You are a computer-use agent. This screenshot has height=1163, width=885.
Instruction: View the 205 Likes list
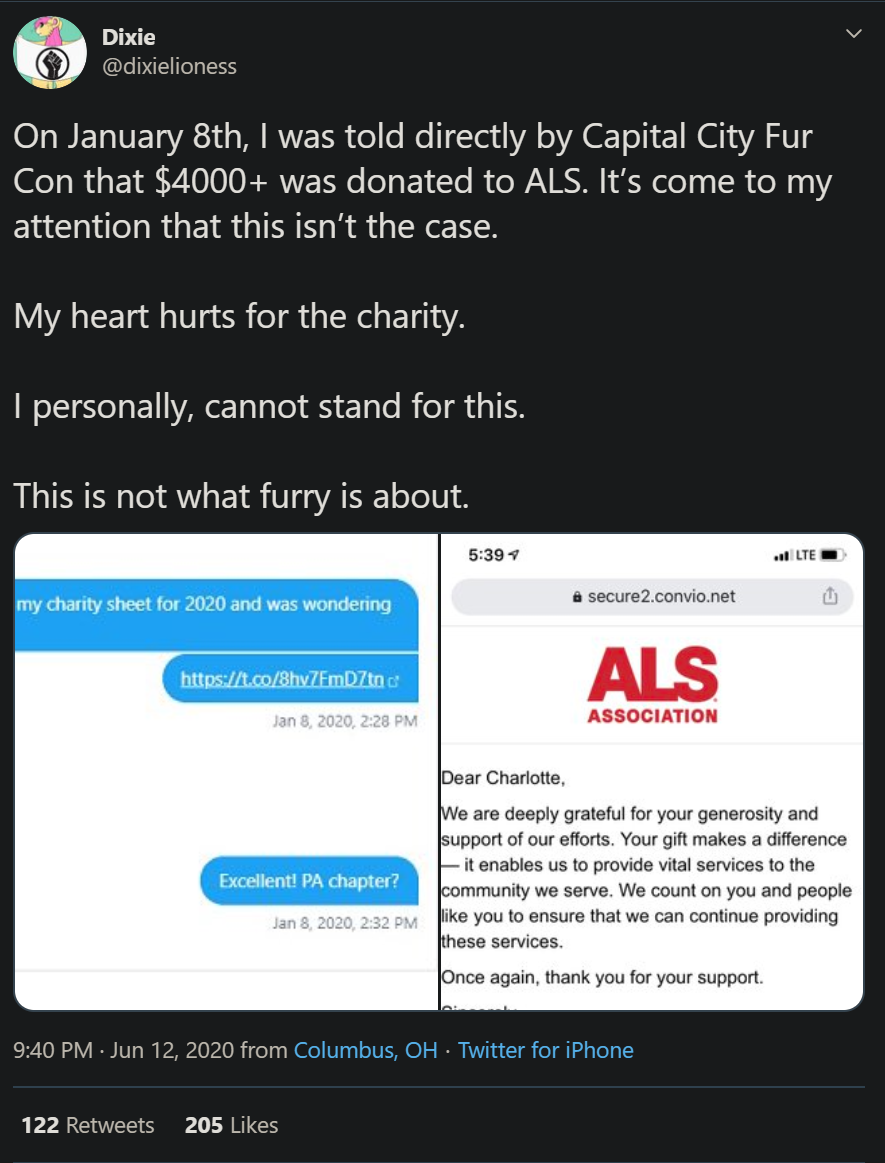[231, 1125]
